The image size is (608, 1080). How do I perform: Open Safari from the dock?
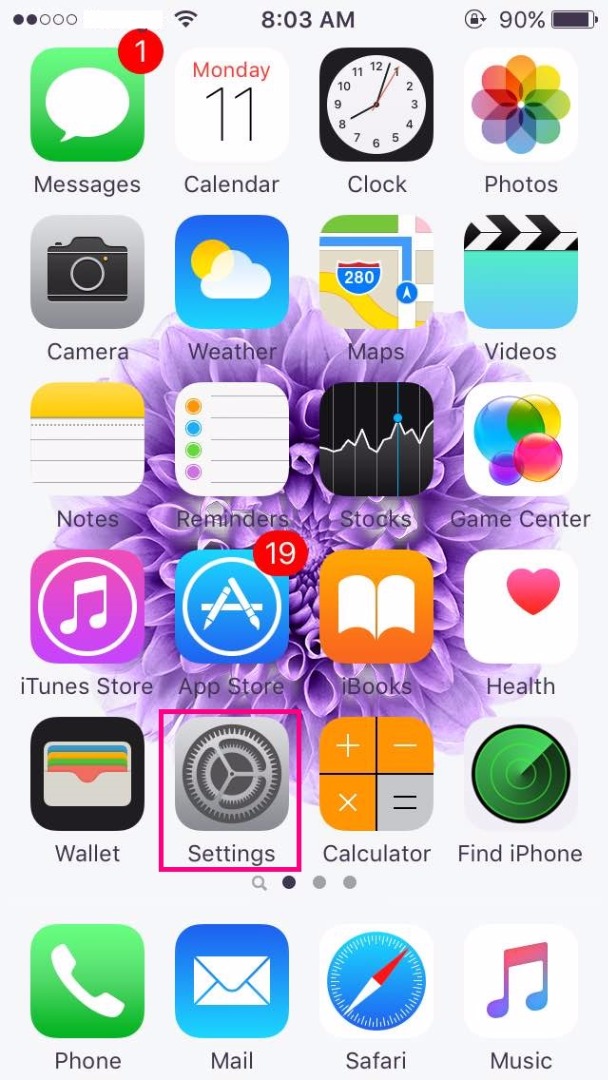pos(376,981)
